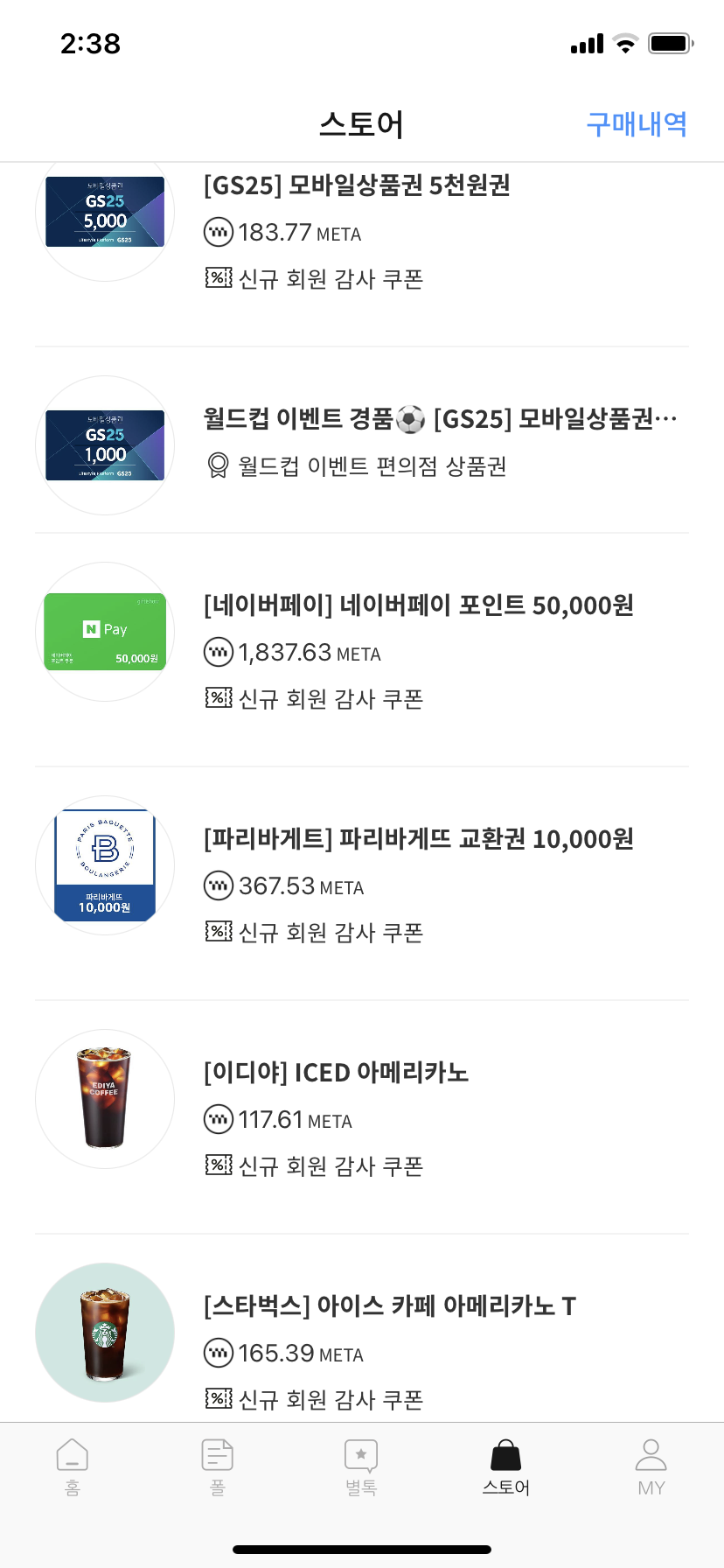
Task: Open the truncated 월드컵 이벤트 경품 listing
Action: coord(437,418)
